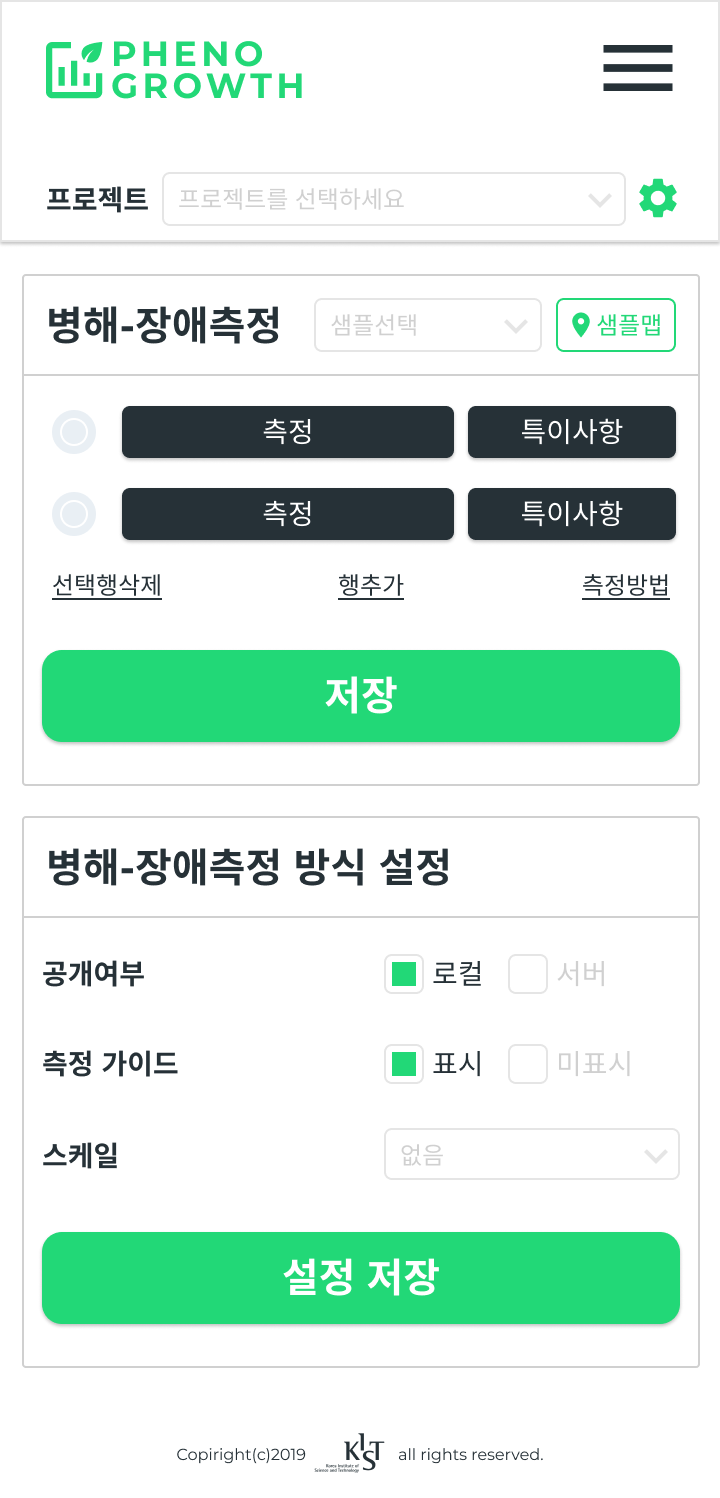This screenshot has height=1498, width=720.
Task: Tap 측정 in the second row
Action: [x=288, y=514]
